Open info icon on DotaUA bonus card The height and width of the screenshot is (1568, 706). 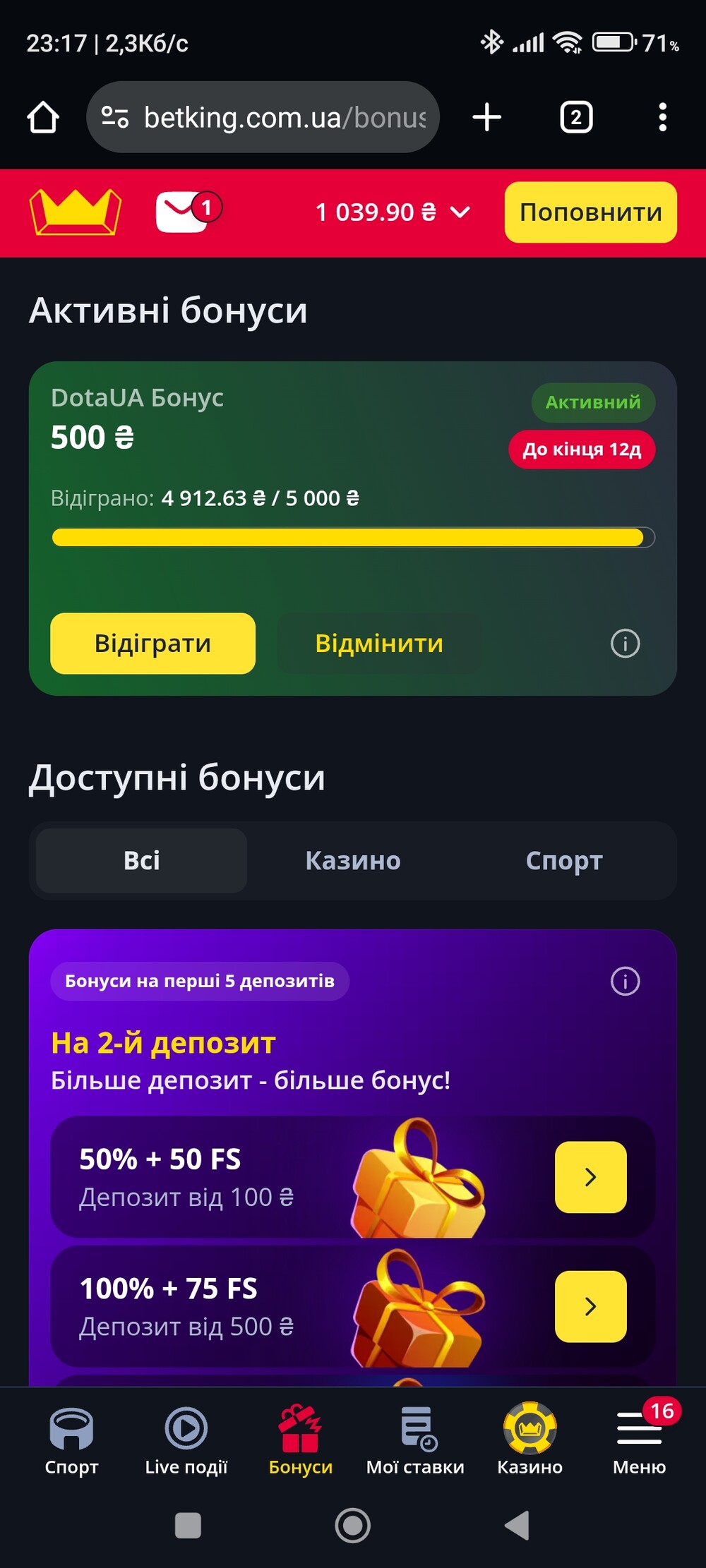[x=625, y=643]
